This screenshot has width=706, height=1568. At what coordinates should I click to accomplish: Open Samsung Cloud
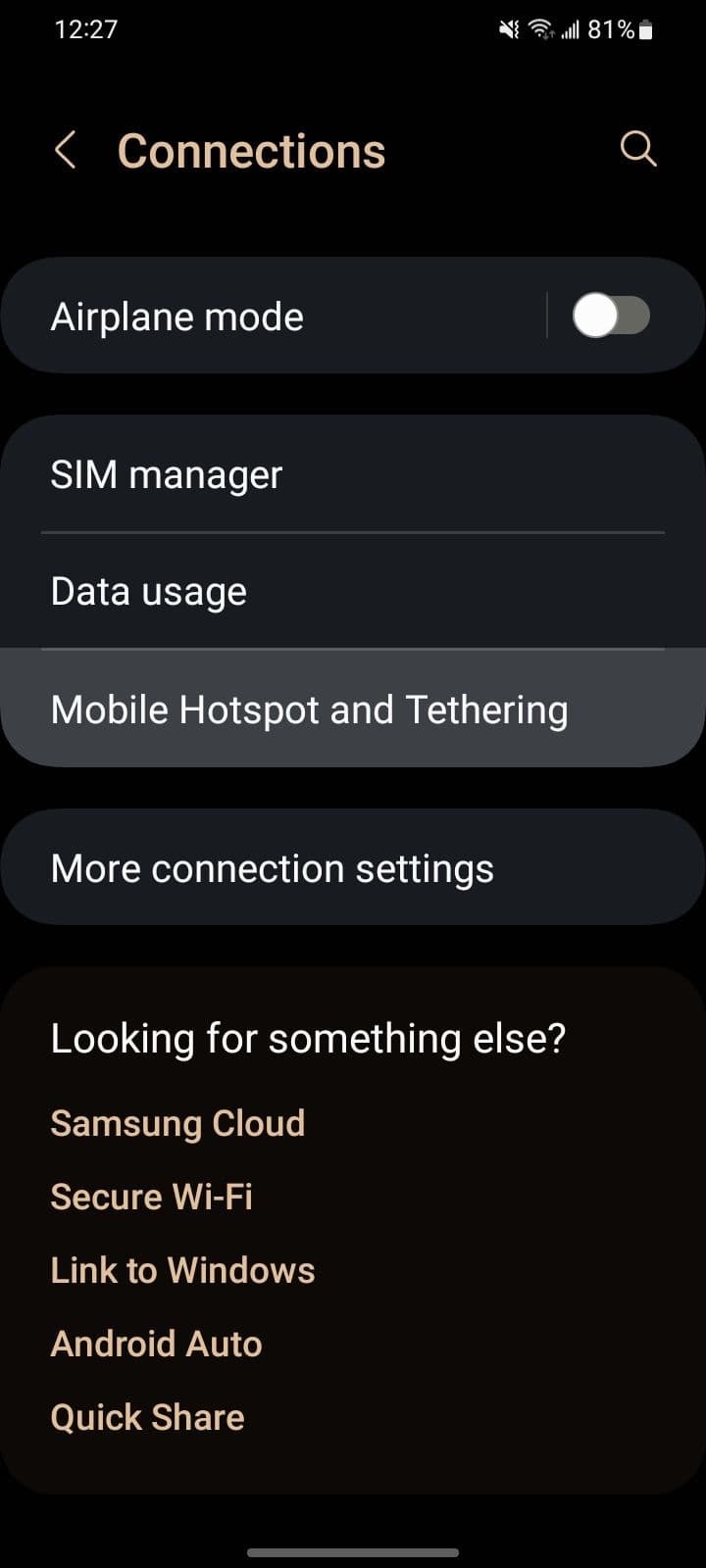(x=177, y=1123)
